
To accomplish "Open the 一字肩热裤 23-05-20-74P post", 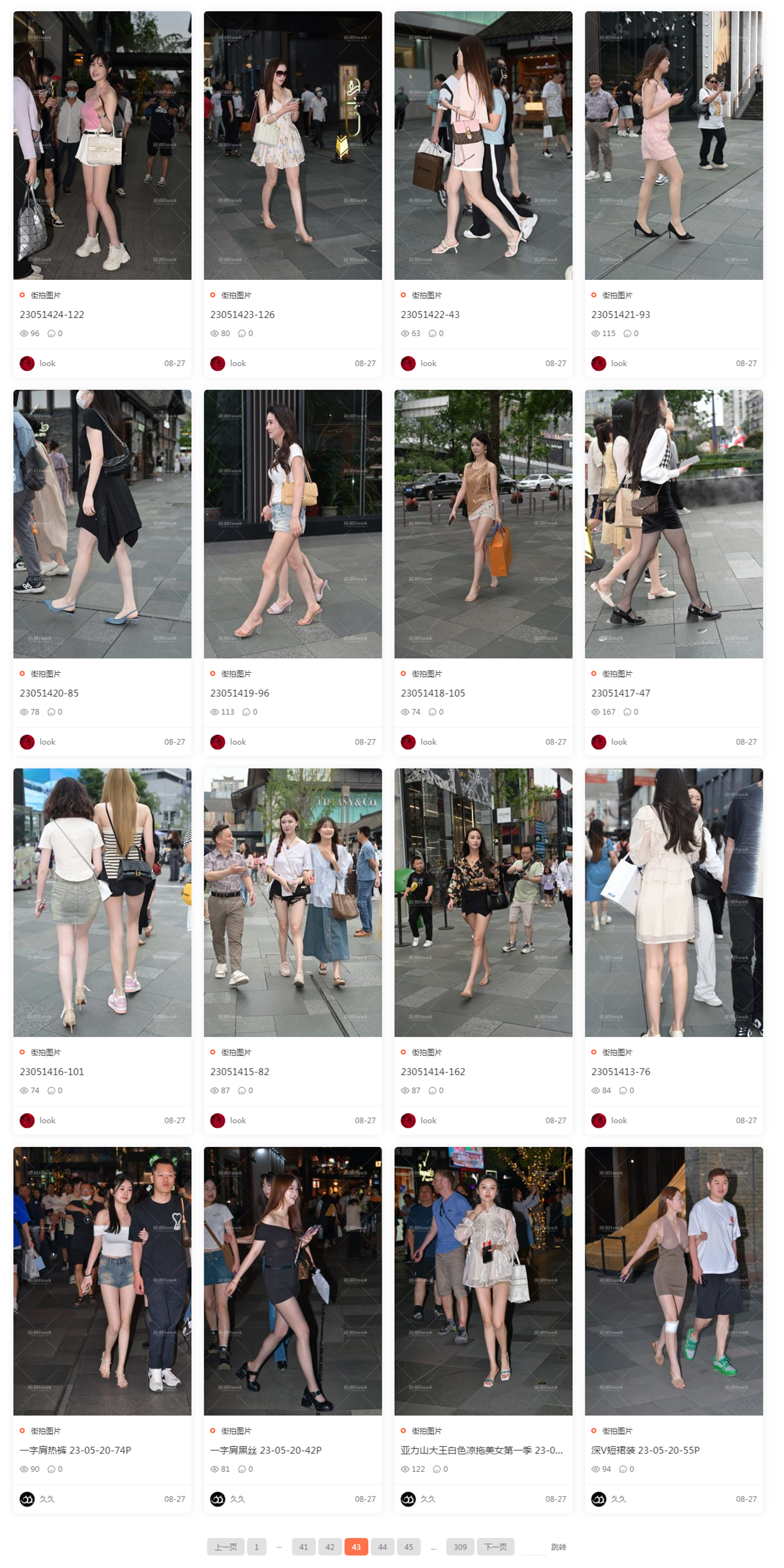I will point(75,1450).
